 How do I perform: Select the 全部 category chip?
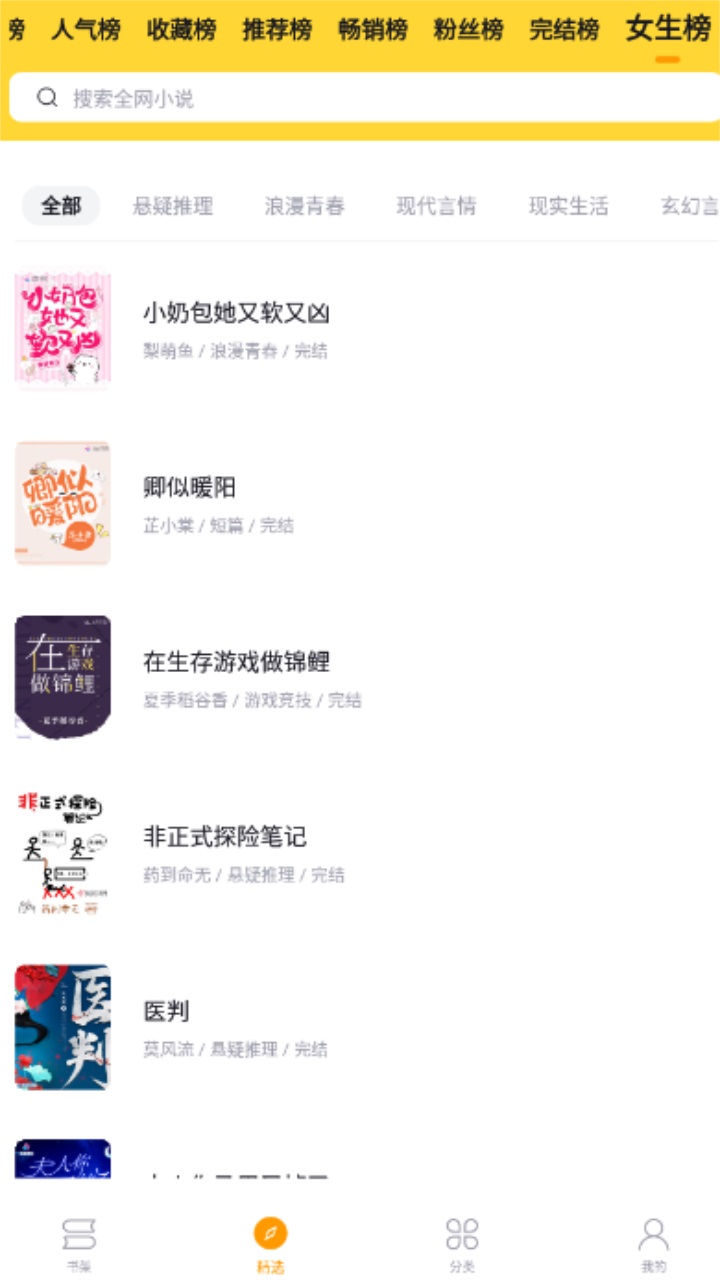tap(61, 206)
